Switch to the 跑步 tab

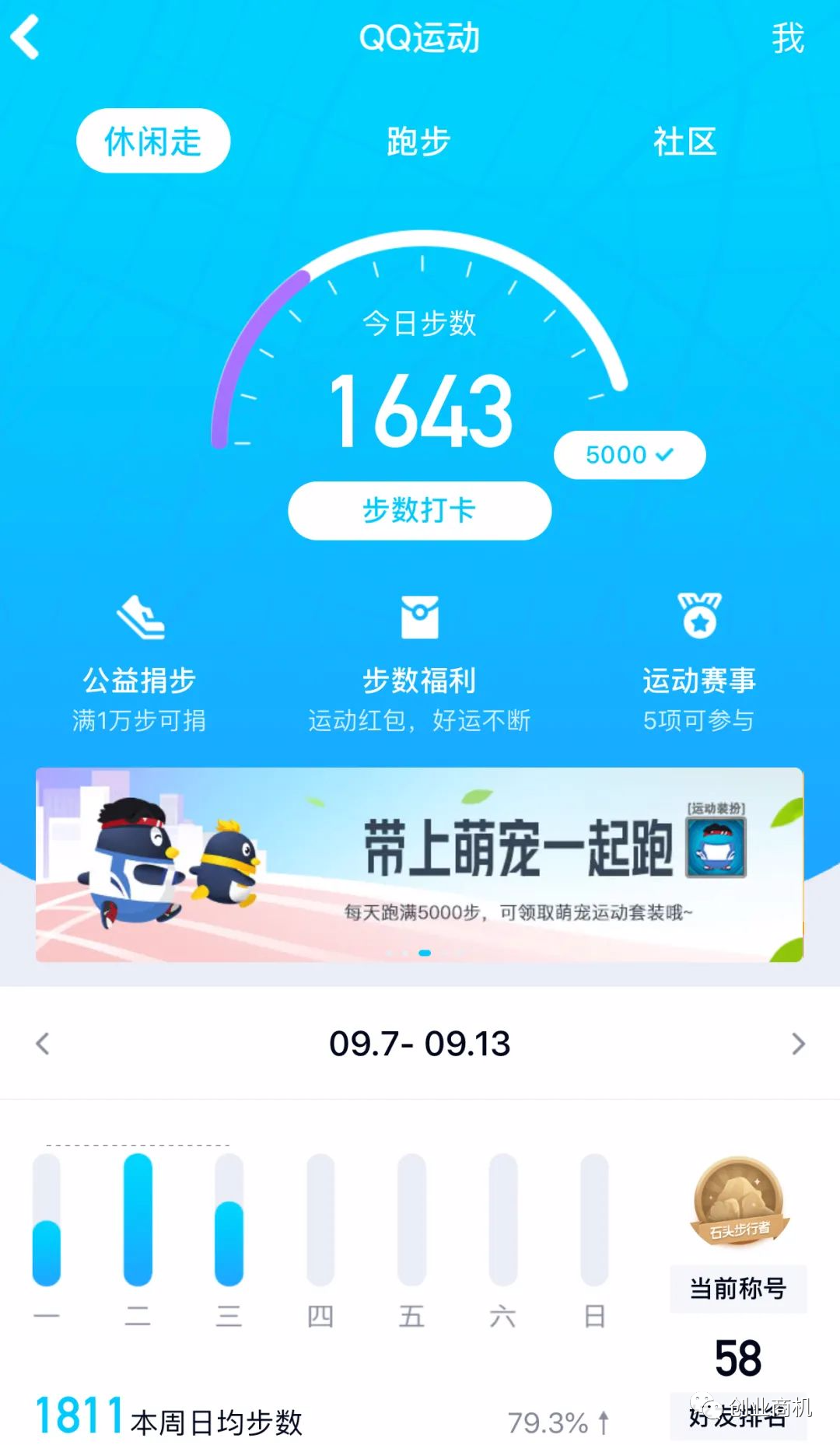click(418, 141)
